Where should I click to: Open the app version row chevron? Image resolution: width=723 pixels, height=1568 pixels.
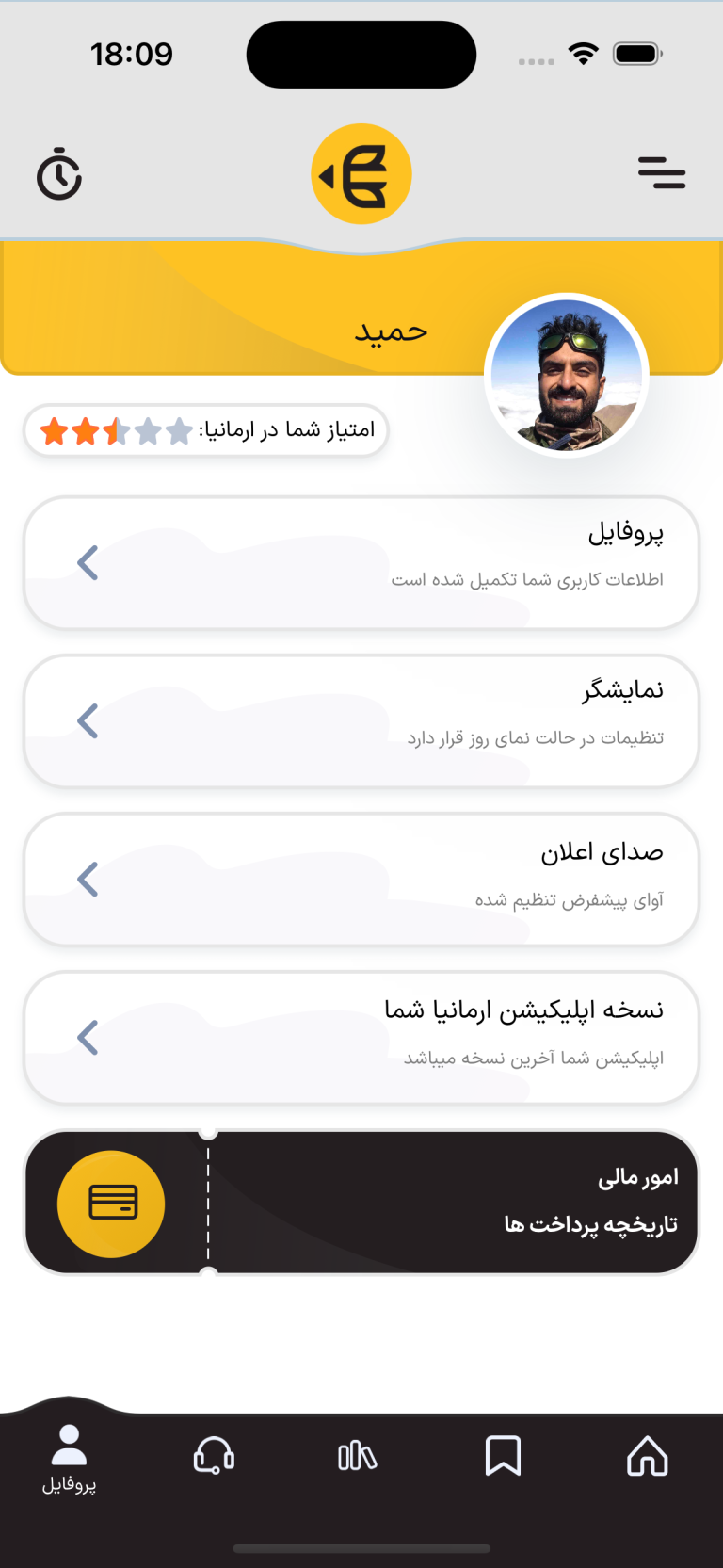pos(87,1038)
